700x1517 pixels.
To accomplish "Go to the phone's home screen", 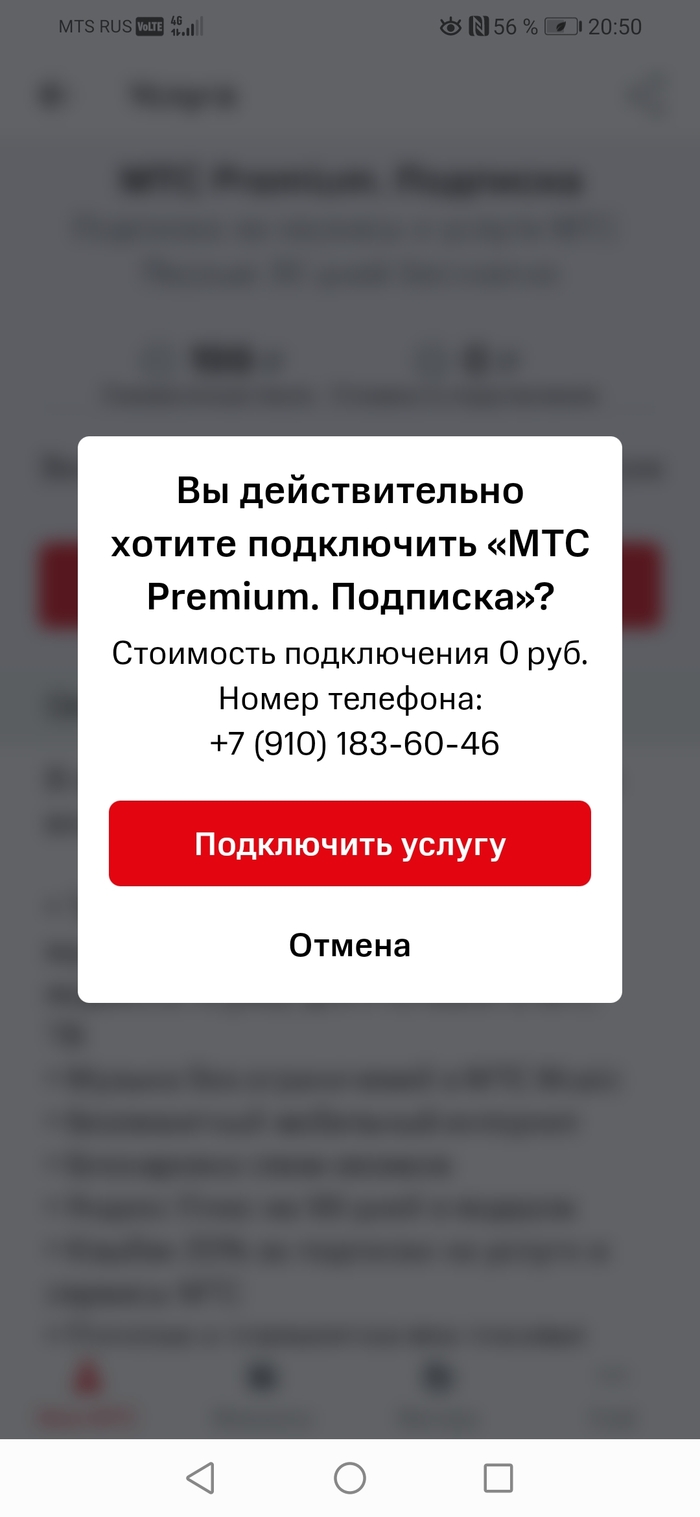I will click(x=350, y=1477).
